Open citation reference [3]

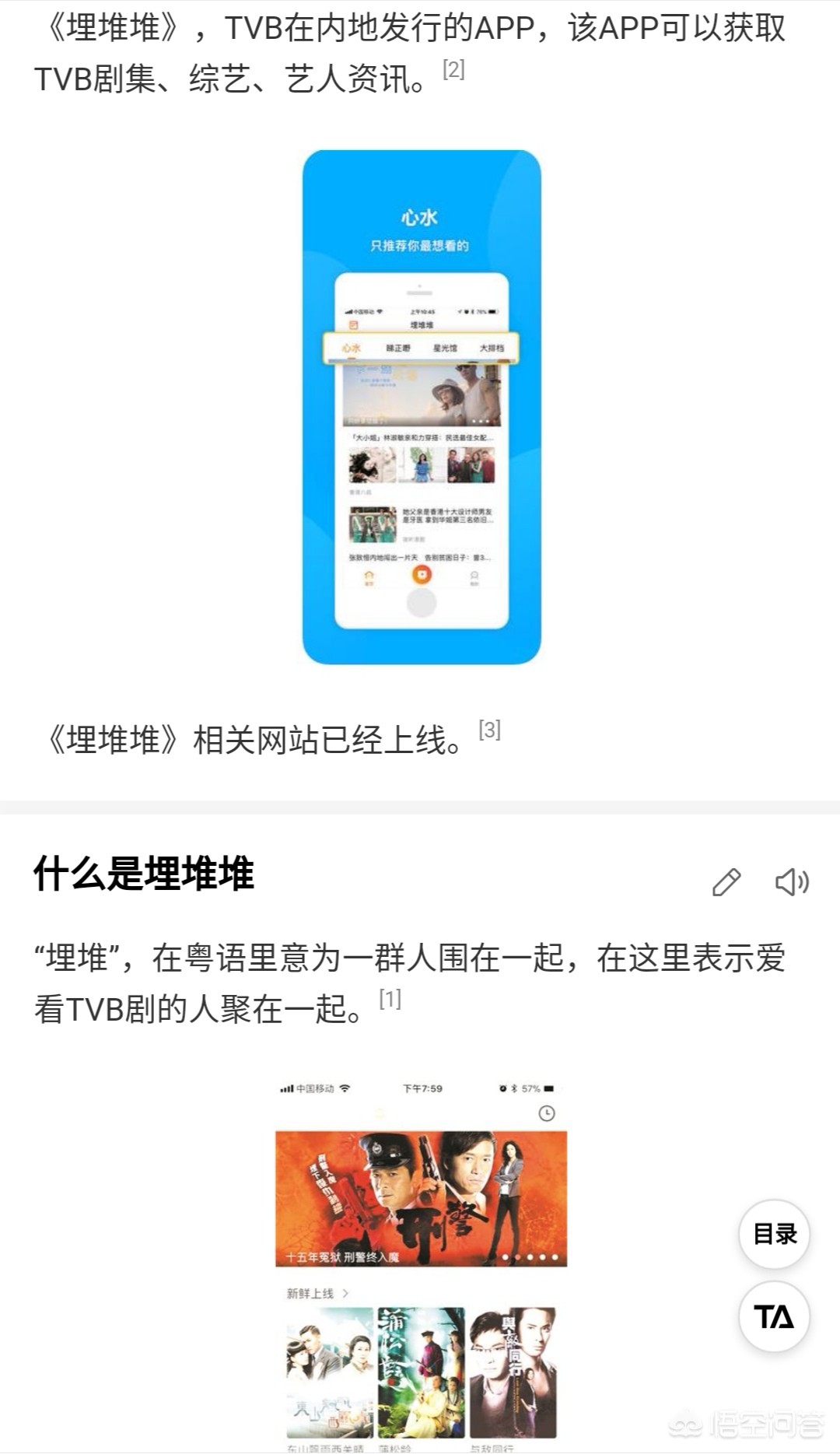click(489, 730)
